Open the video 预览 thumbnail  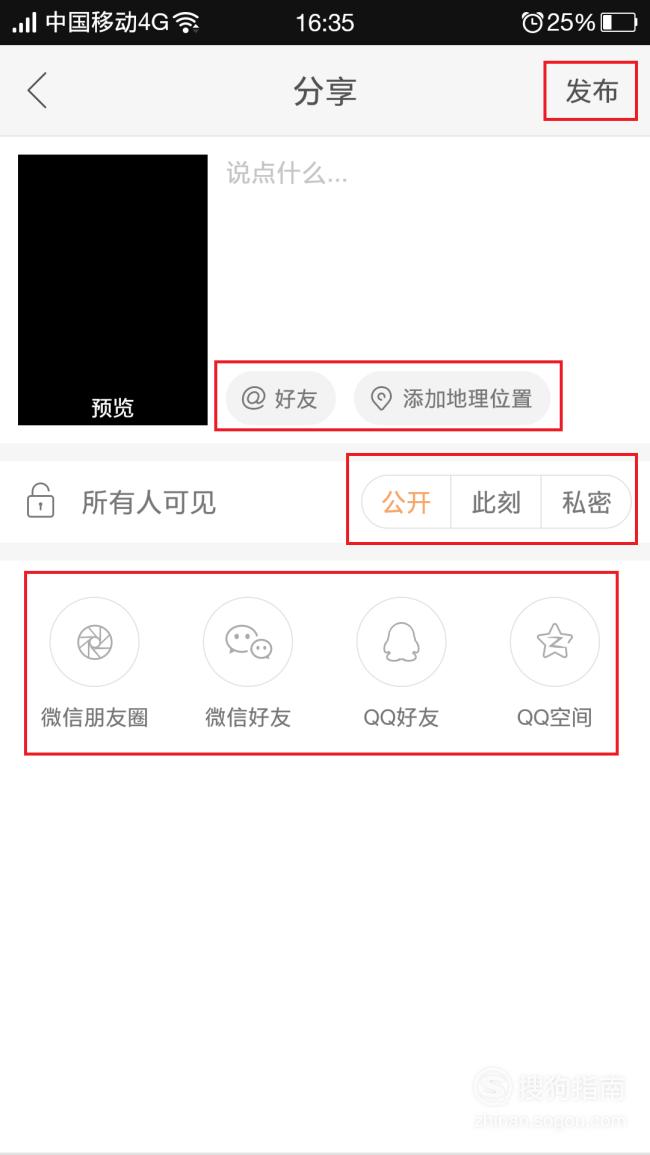(113, 289)
